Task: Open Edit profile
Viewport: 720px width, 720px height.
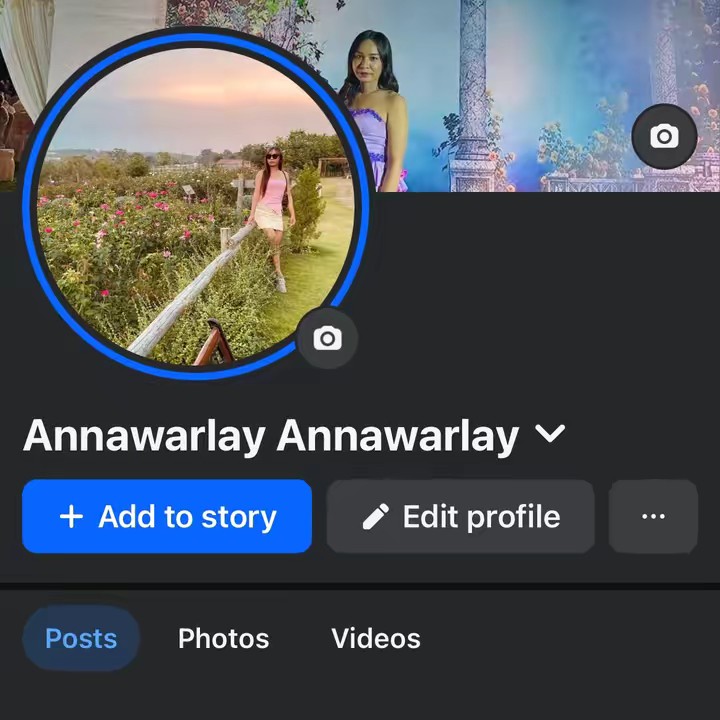Action: coord(461,517)
